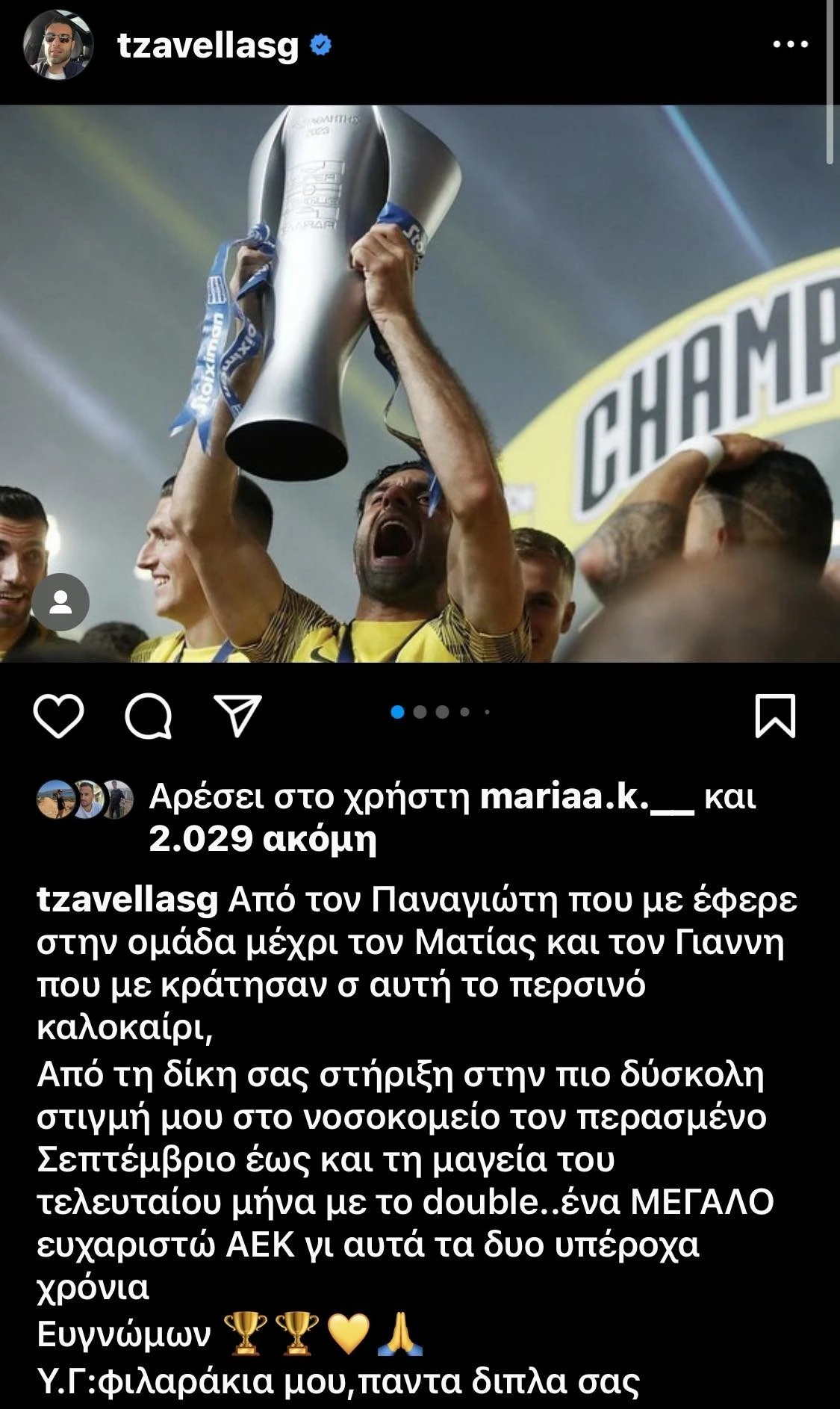Open comments on this post
Screen dimensions: 840x1409
click(x=149, y=716)
